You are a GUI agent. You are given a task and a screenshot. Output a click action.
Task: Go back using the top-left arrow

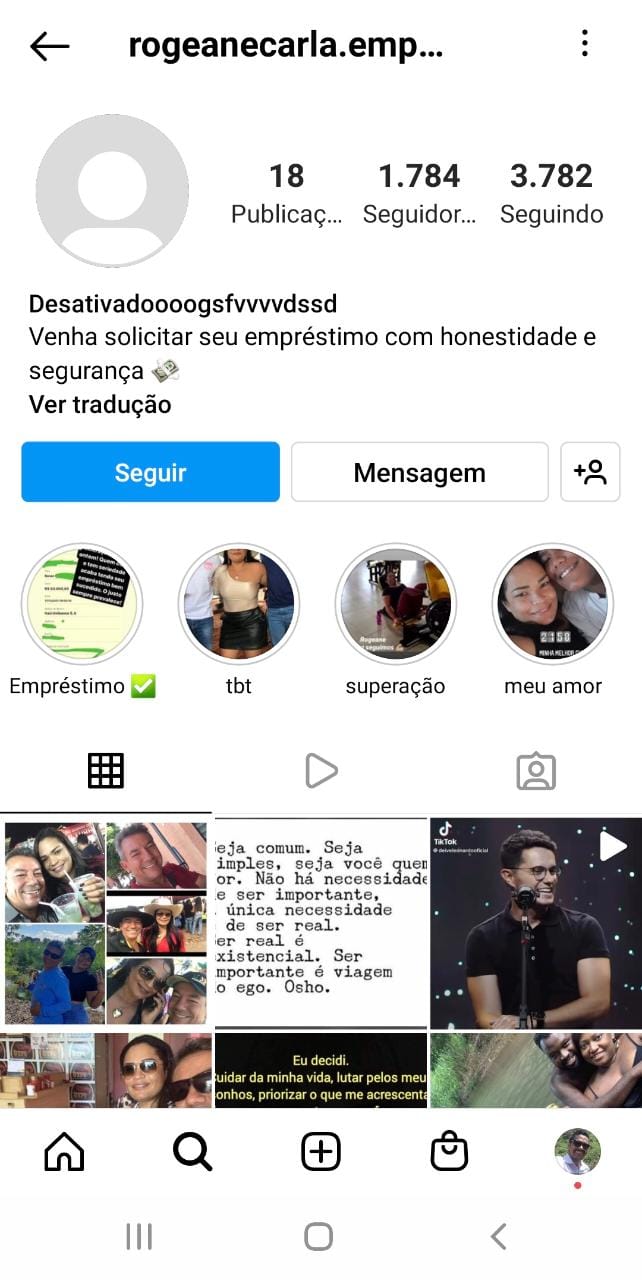pos(49,45)
